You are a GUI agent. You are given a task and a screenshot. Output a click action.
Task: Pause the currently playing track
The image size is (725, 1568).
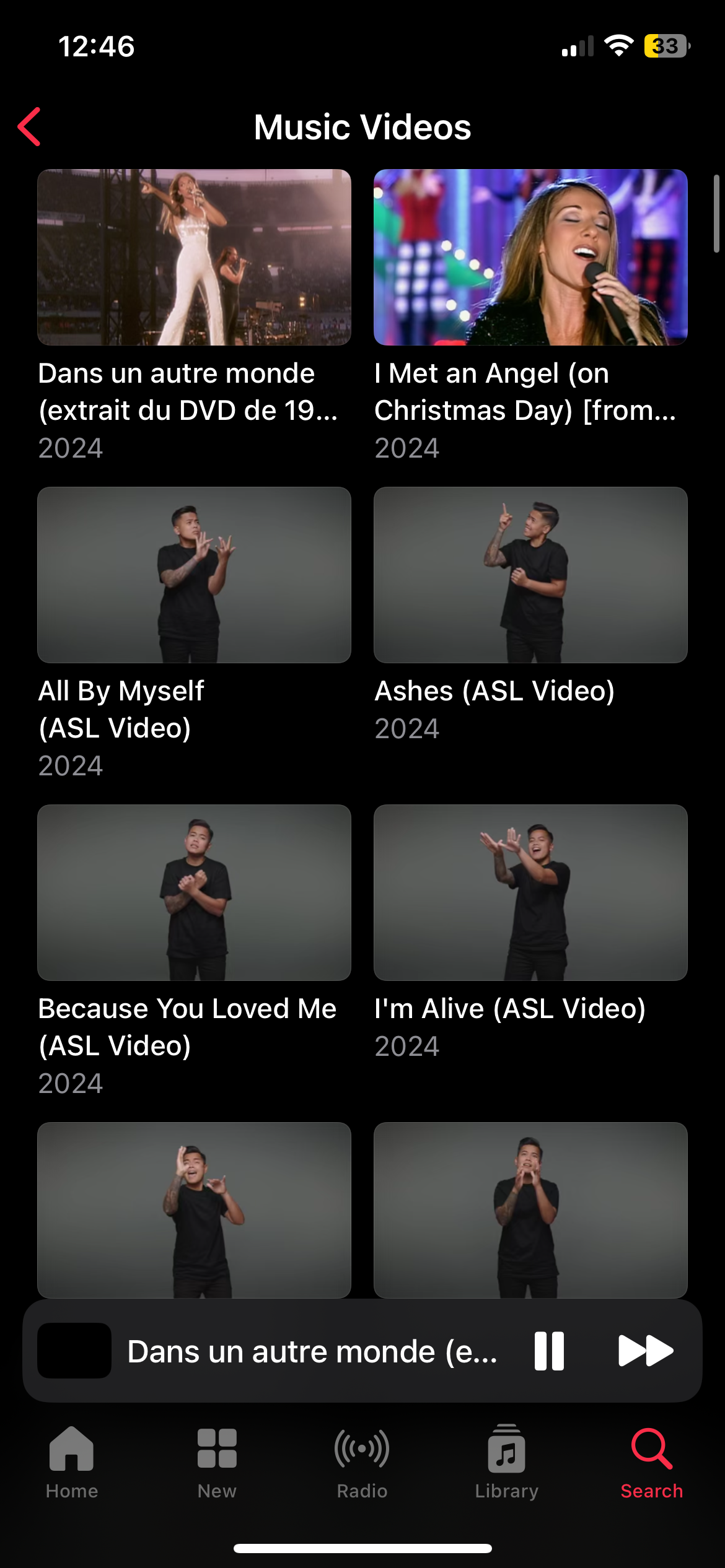pyautogui.click(x=549, y=1351)
